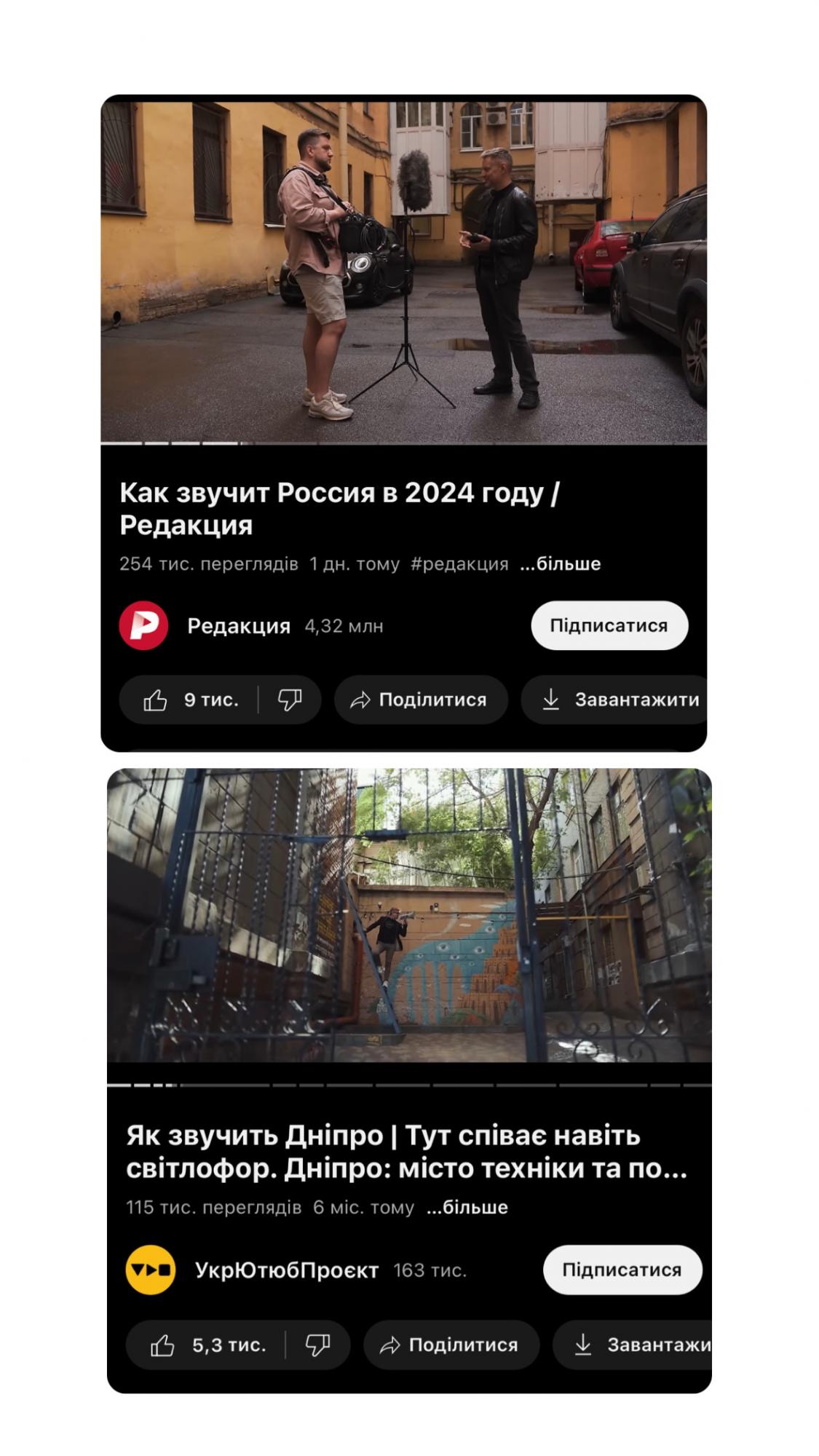Click the thumbs-up icon under the Редакция video

point(154,700)
